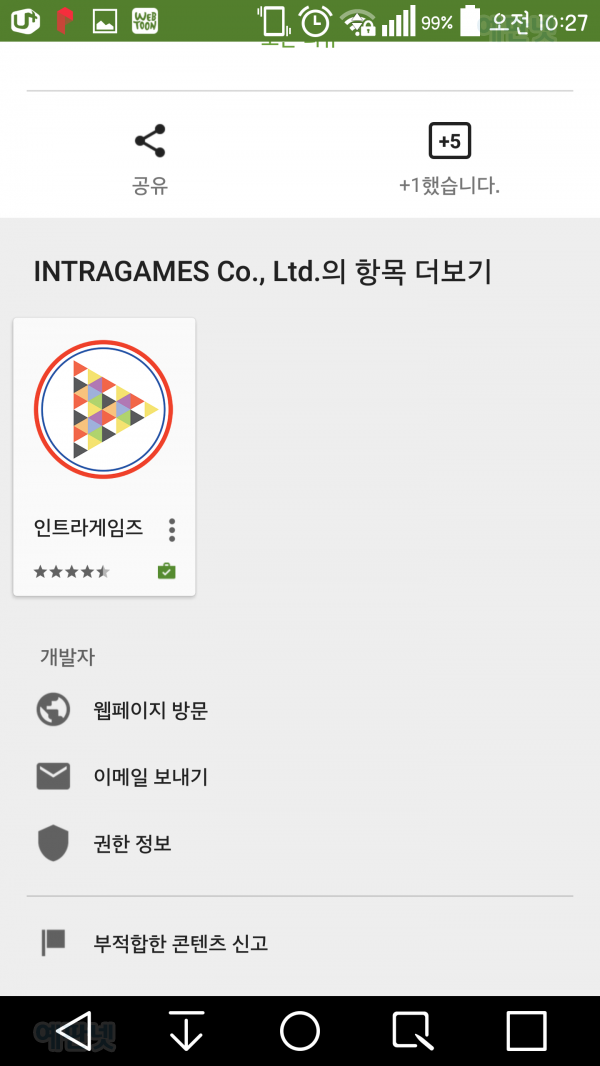Send email to developer (이메일 보내기)
The image size is (600, 1066).
[x=150, y=777]
